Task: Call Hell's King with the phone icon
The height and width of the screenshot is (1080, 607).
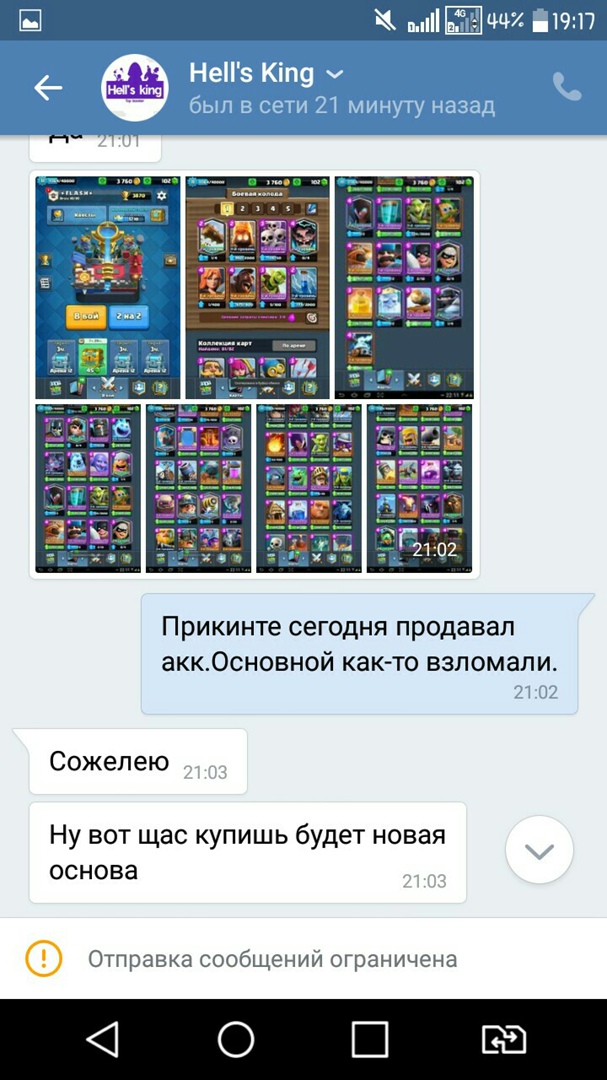Action: tap(566, 87)
